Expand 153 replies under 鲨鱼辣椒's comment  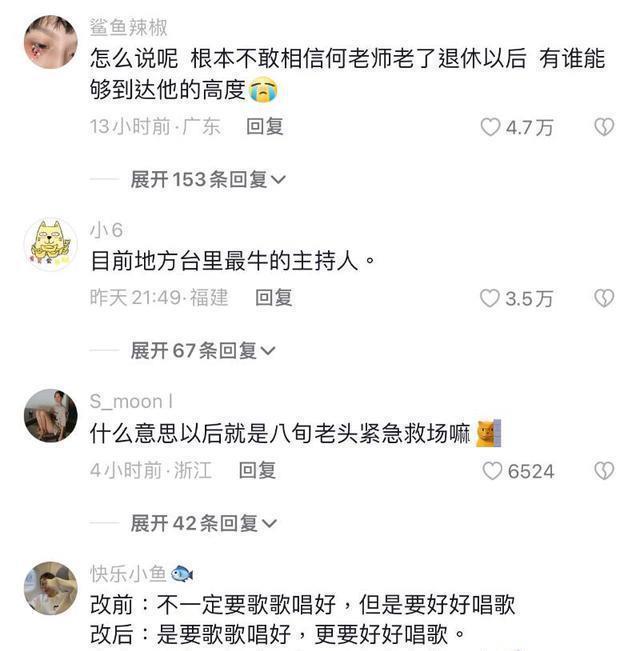click(x=208, y=180)
